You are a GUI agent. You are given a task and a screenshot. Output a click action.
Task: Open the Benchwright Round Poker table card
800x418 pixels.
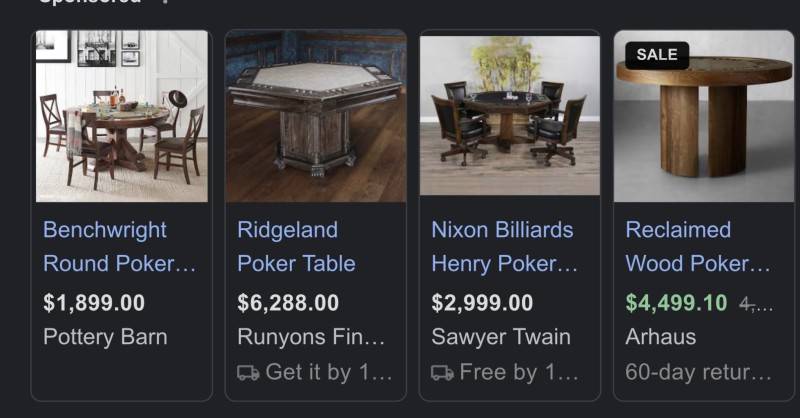(x=120, y=246)
